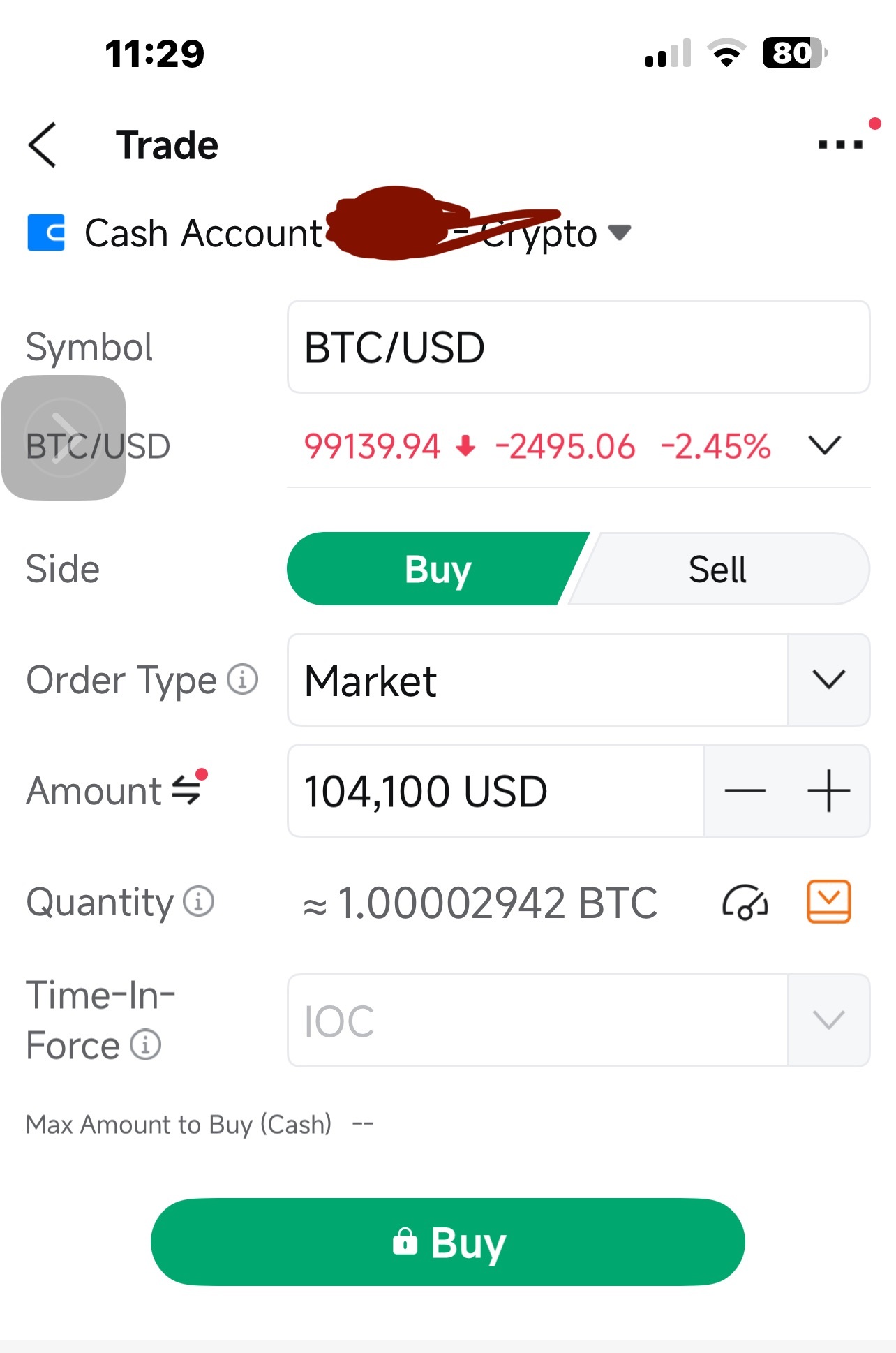Screen dimensions: 896x1353
Task: Open the speedometer gauge icon beside Quantity
Action: [x=745, y=901]
